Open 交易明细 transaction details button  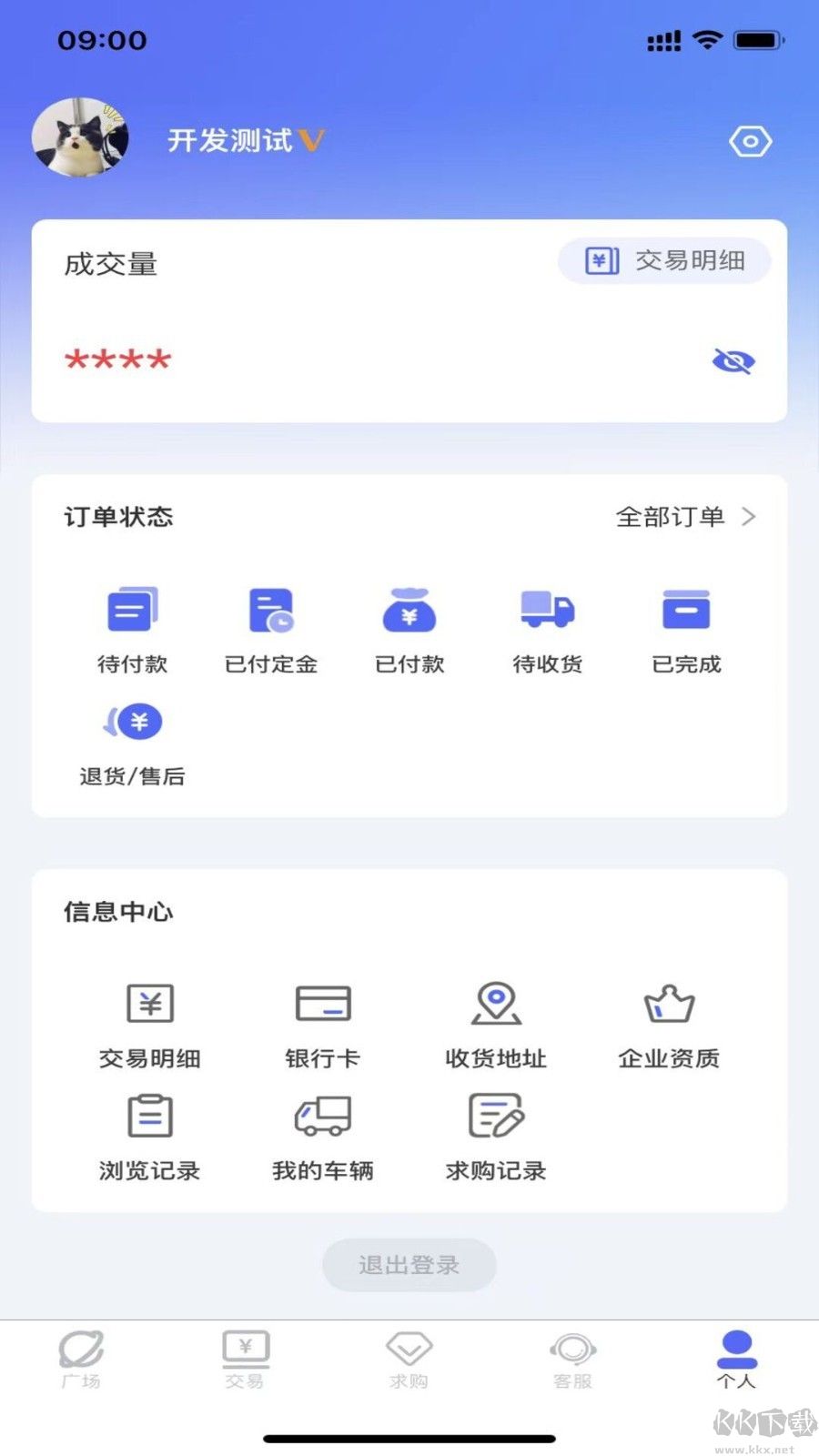click(663, 261)
